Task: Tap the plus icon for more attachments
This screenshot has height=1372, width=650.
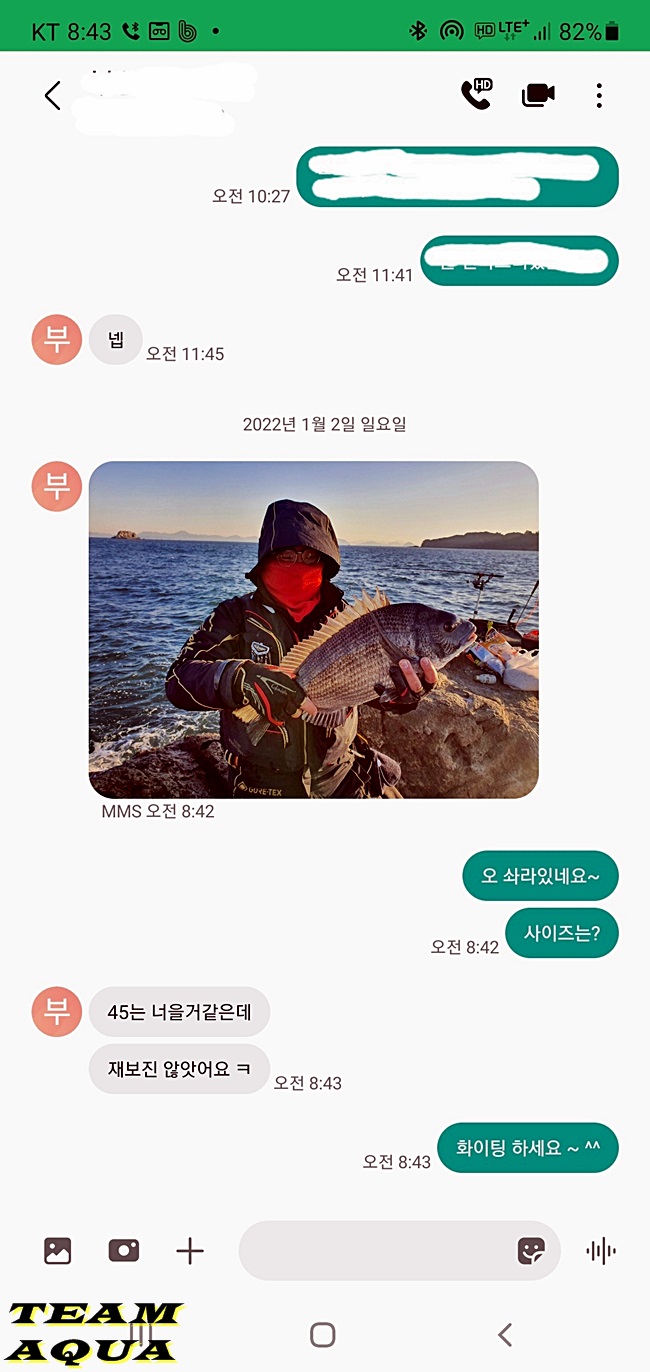Action: pyautogui.click(x=189, y=1250)
